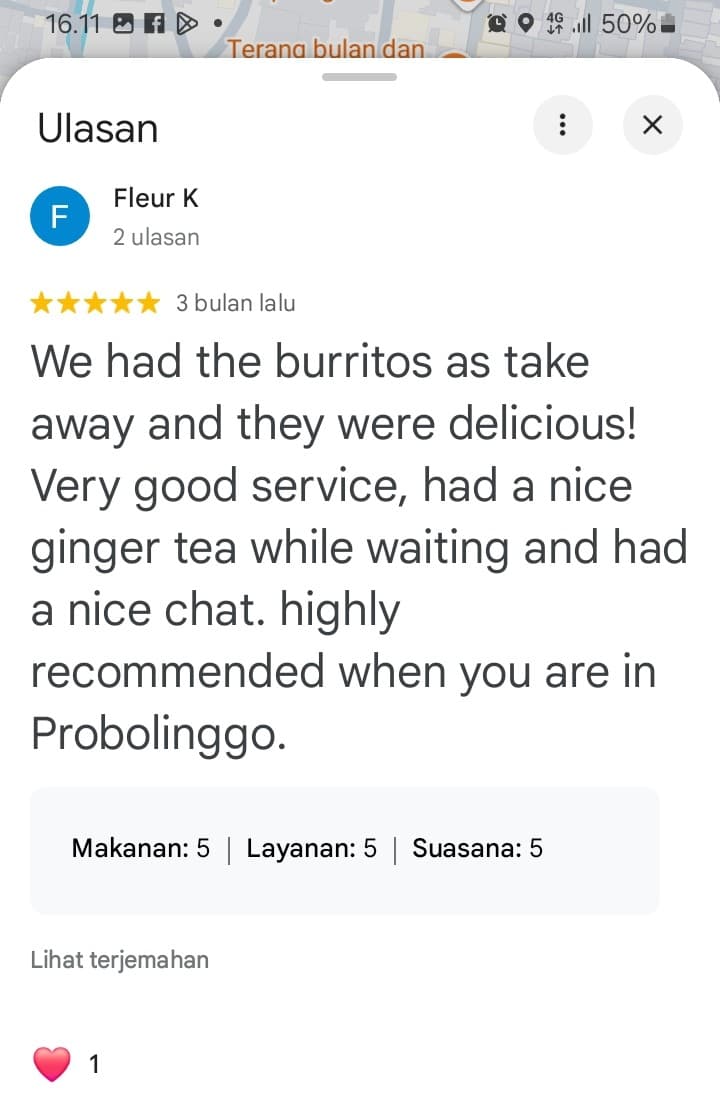This screenshot has height=1094, width=720.
Task: Like the review with the heart icon
Action: pos(52,1064)
